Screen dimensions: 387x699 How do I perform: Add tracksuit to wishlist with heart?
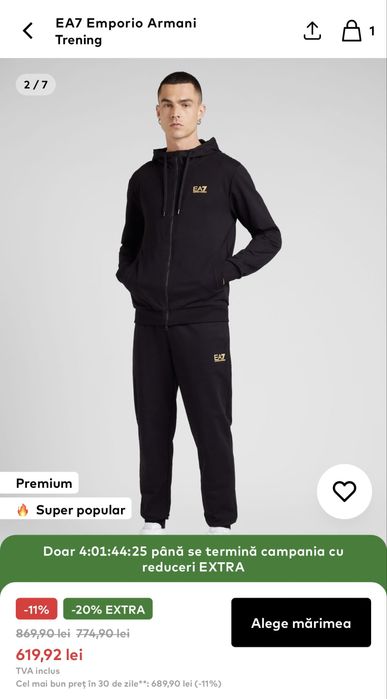344,491
